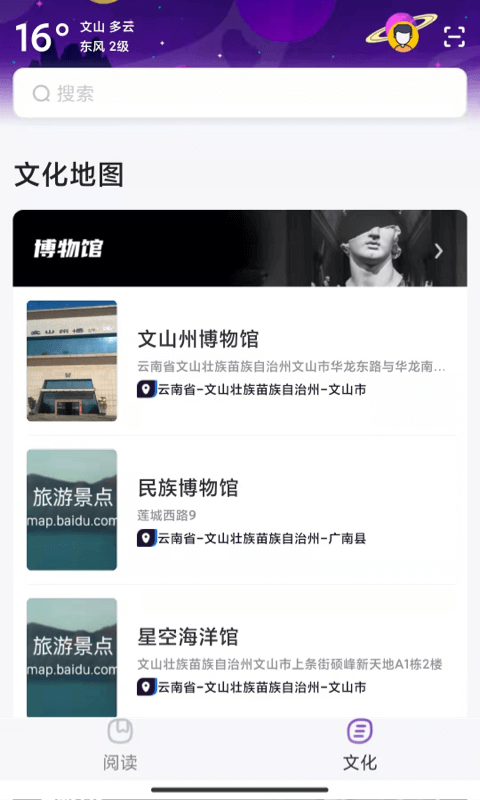
Task: Tap the 搜索 search box
Action: pos(240,93)
